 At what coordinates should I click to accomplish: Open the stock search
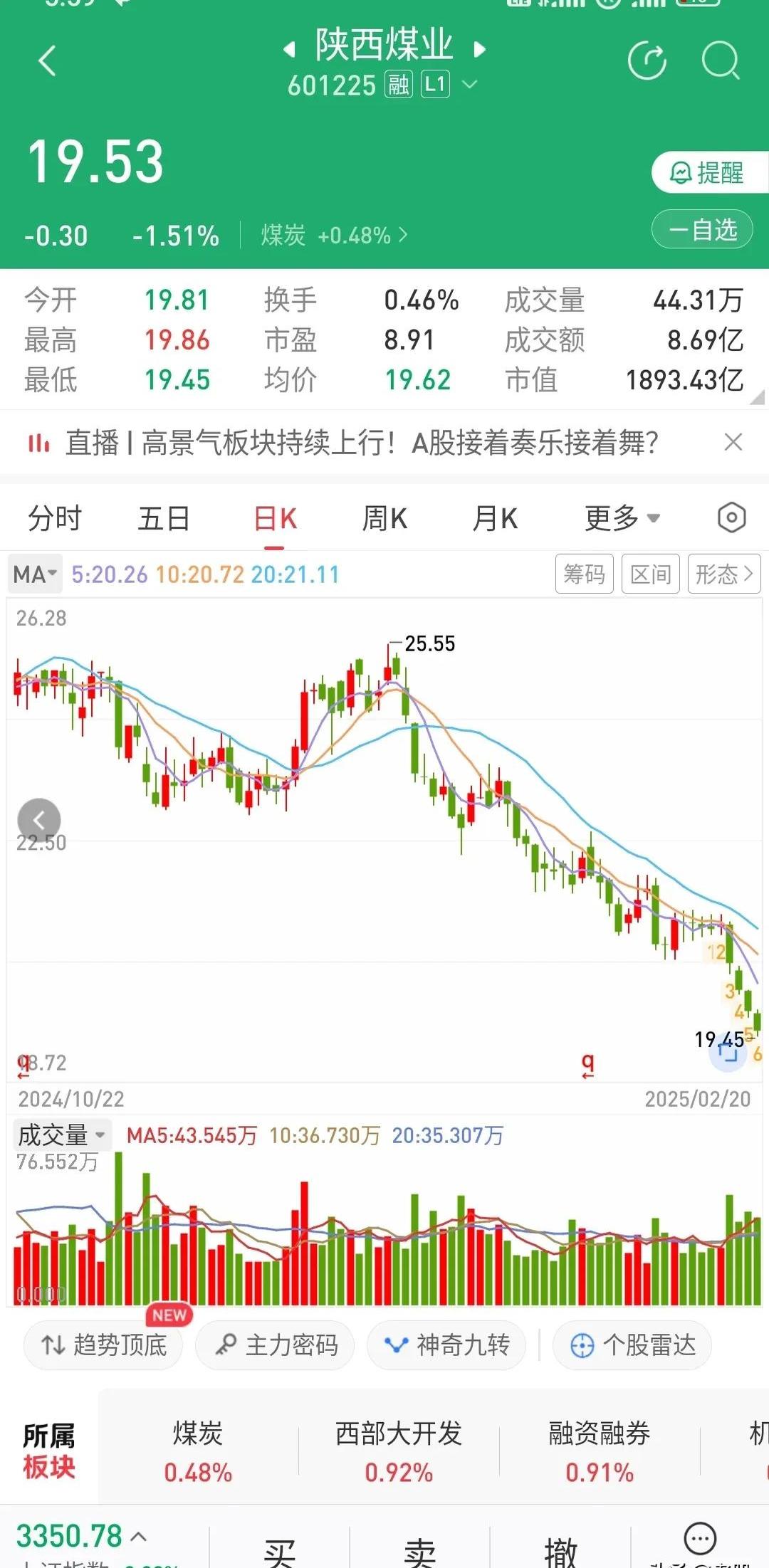(x=719, y=61)
